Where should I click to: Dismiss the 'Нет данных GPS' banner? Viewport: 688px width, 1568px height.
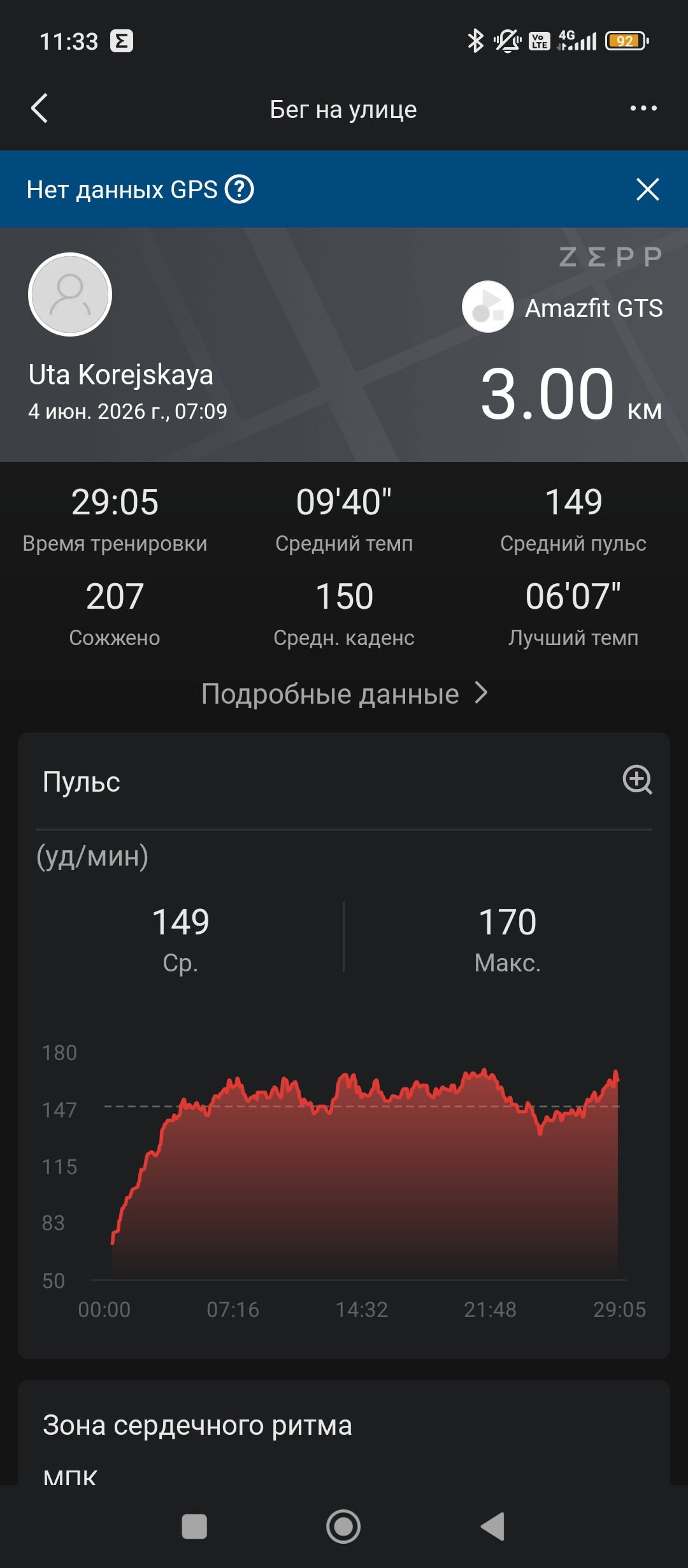(x=647, y=189)
